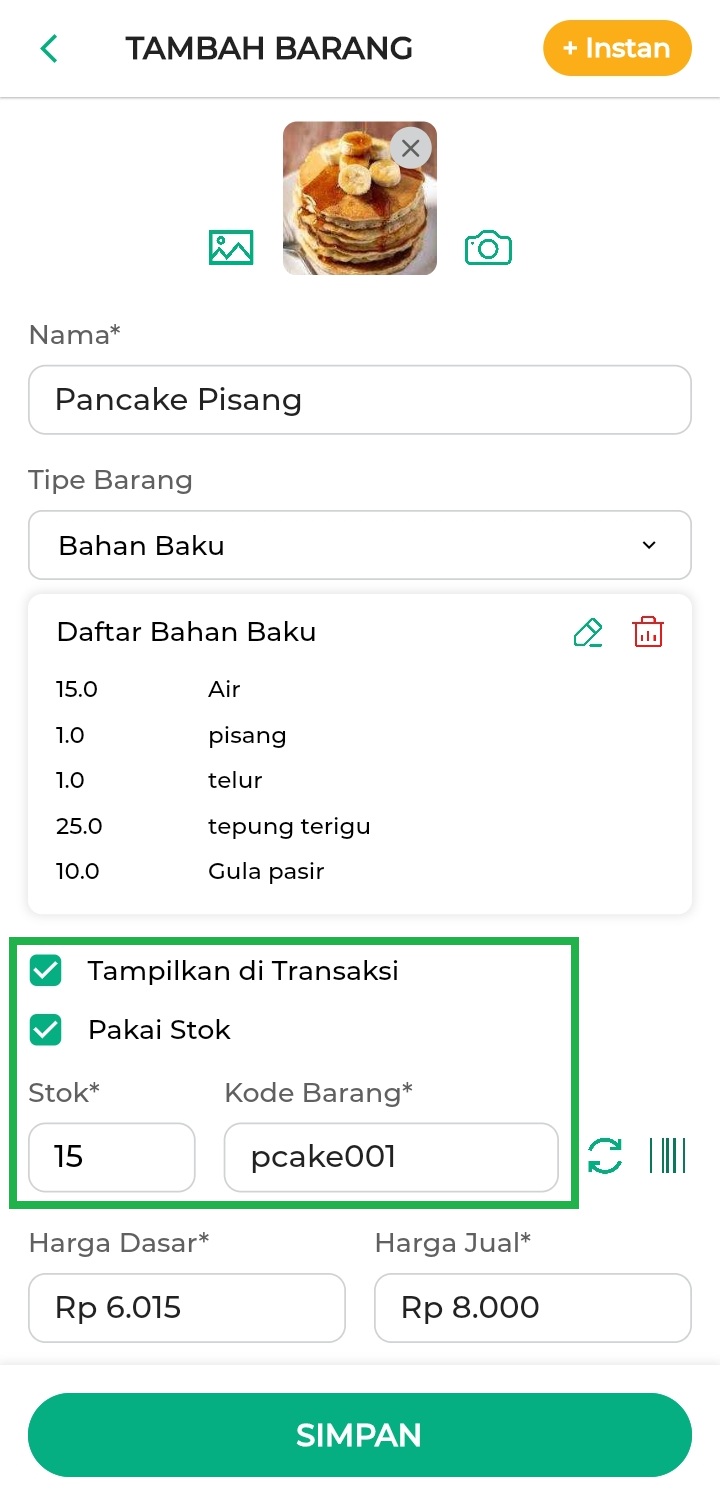Edit the Nama field
The width and height of the screenshot is (720, 1499).
[x=360, y=400]
